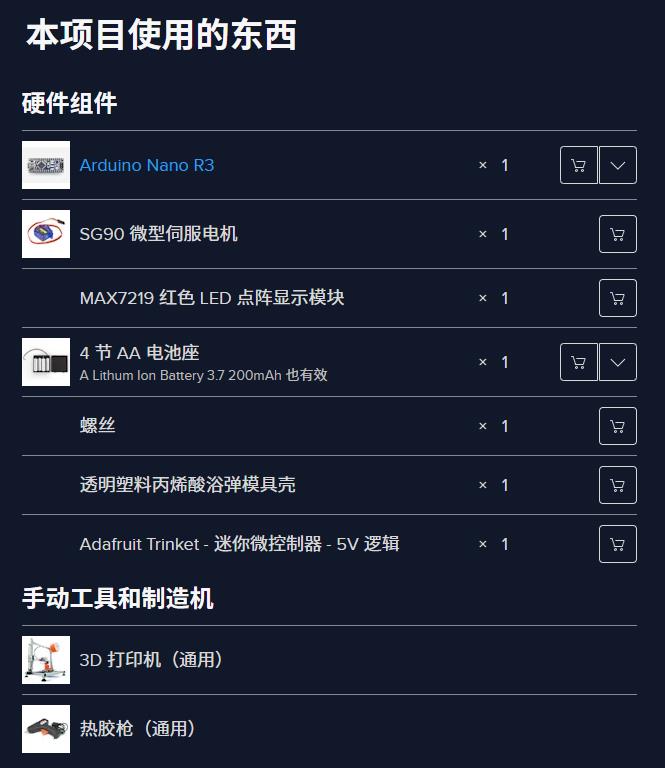Screen dimensions: 665x768
Task: Tap the cart icon for the SG90 微型伺服电机
Action: (x=618, y=234)
